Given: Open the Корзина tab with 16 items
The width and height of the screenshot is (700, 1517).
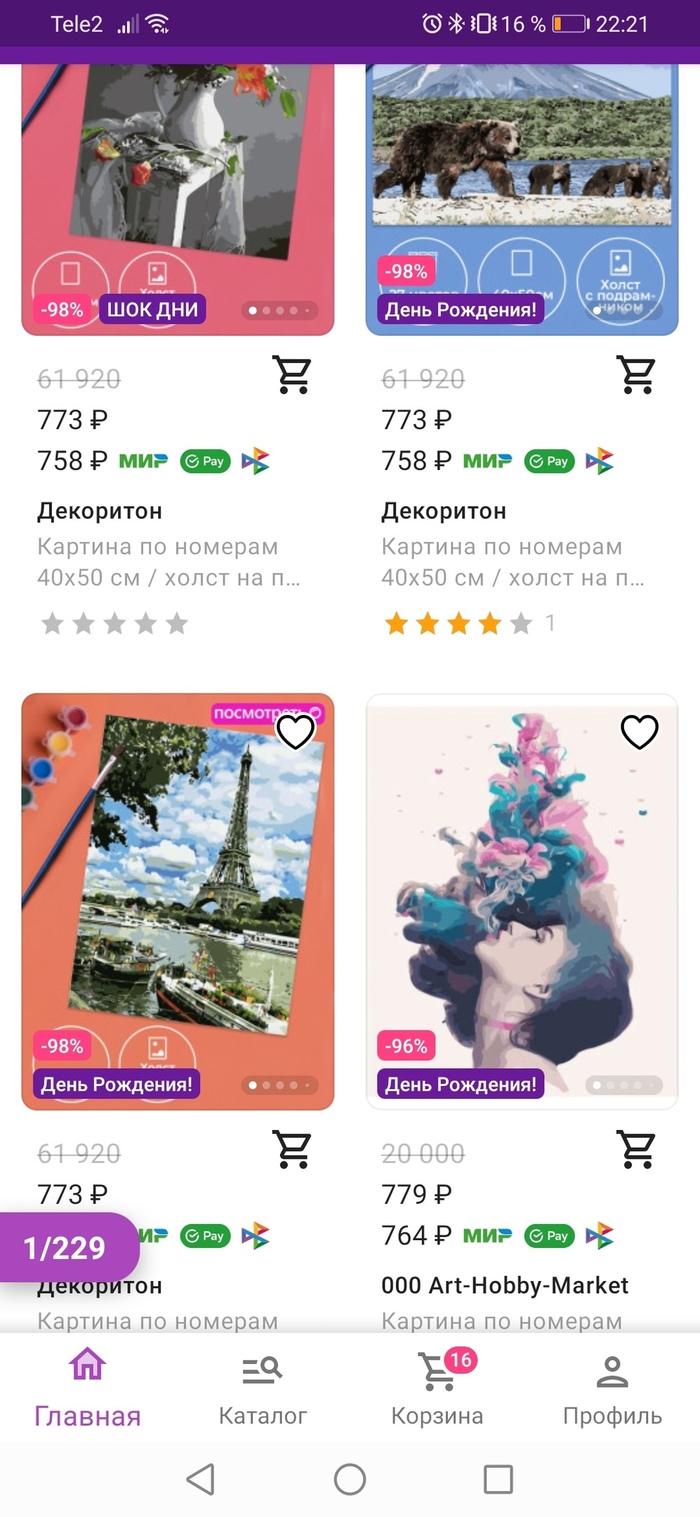Looking at the screenshot, I should [437, 1388].
